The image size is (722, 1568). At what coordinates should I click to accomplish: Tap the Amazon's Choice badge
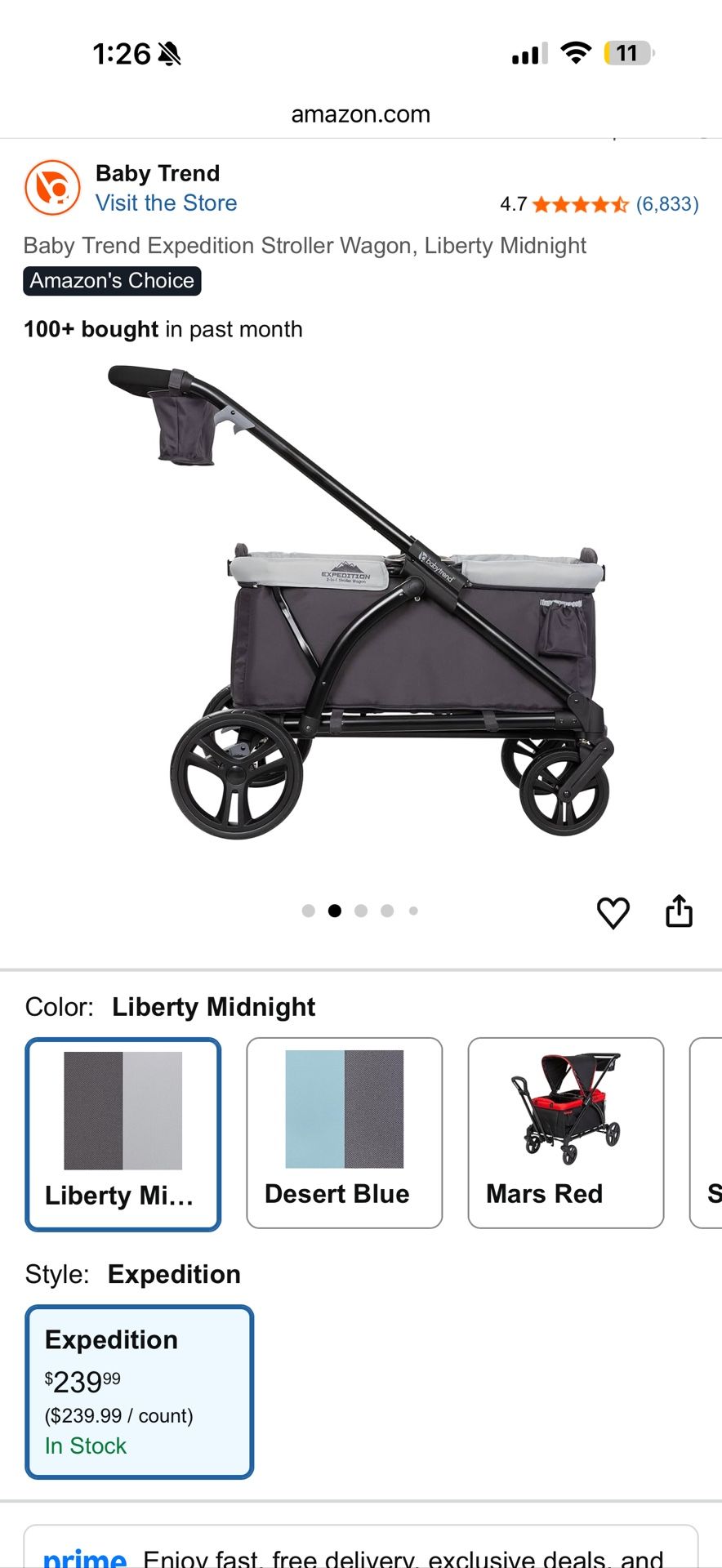111,281
